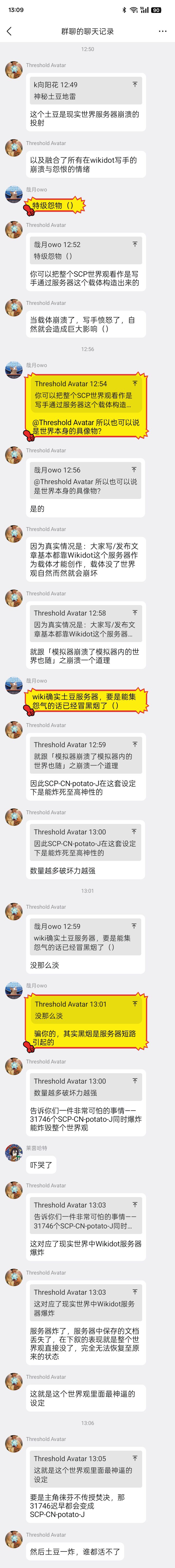
Task: Jump to quoted 哉月owo 12:59 message
Action: pyautogui.click(x=135, y=926)
